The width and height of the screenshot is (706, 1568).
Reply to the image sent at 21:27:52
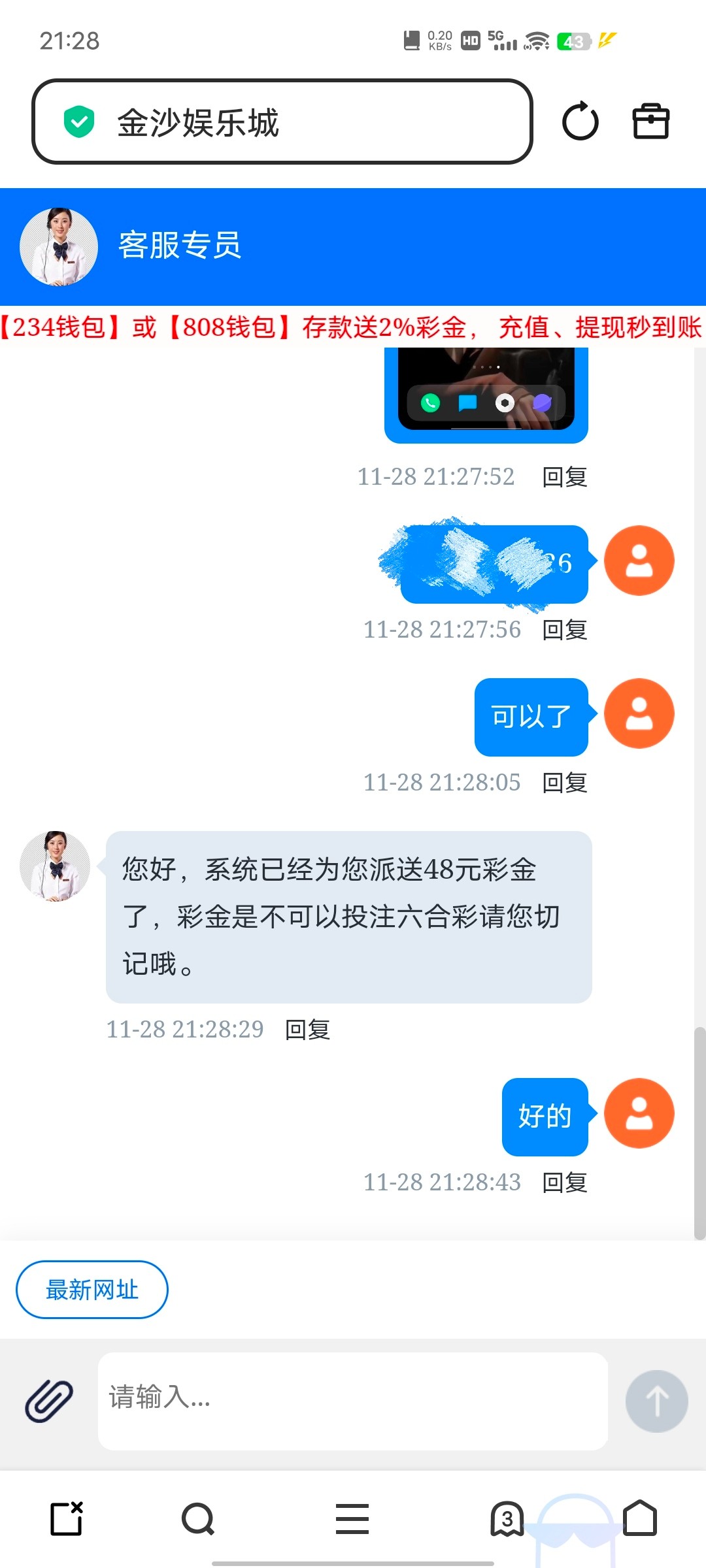(x=565, y=477)
